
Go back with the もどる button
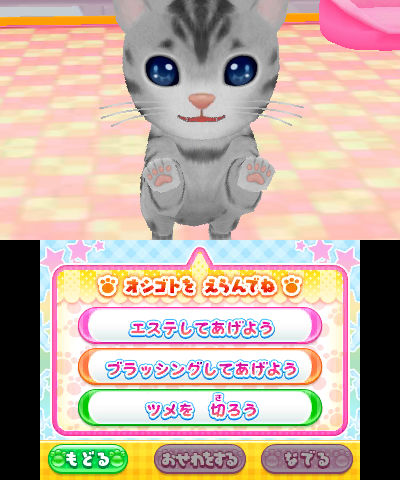point(88,459)
